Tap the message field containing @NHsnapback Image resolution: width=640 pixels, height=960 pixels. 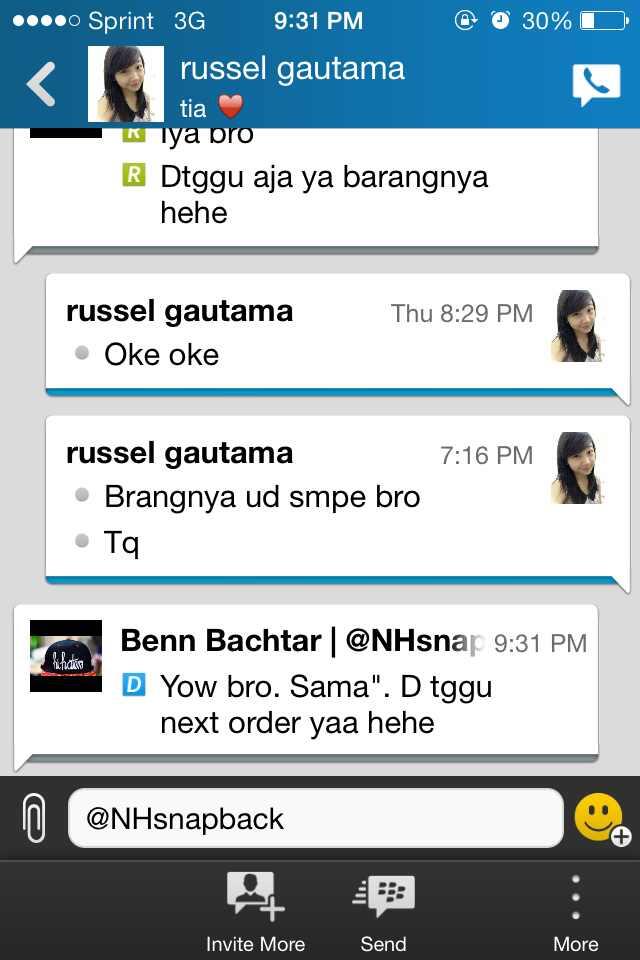[x=315, y=819]
